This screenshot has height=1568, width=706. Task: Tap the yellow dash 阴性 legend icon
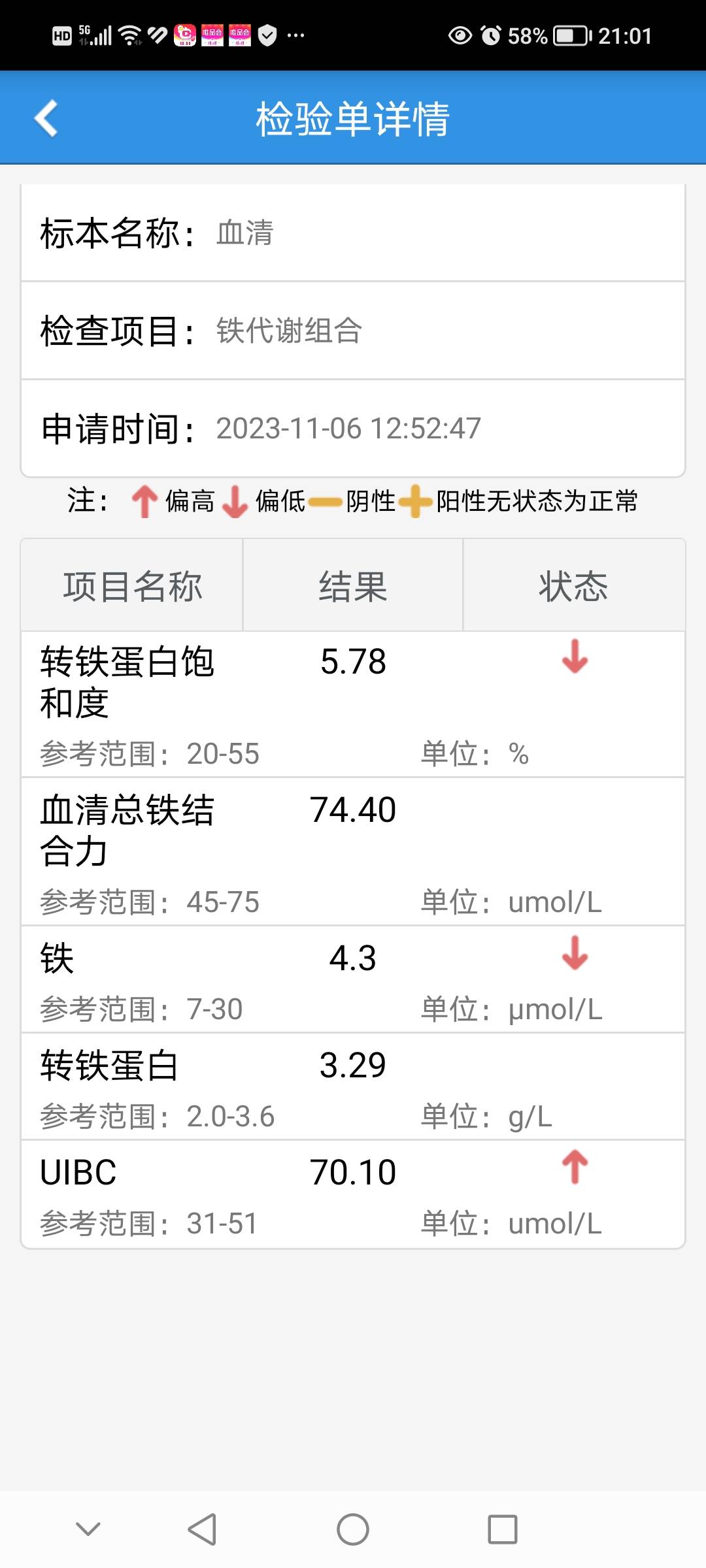325,503
